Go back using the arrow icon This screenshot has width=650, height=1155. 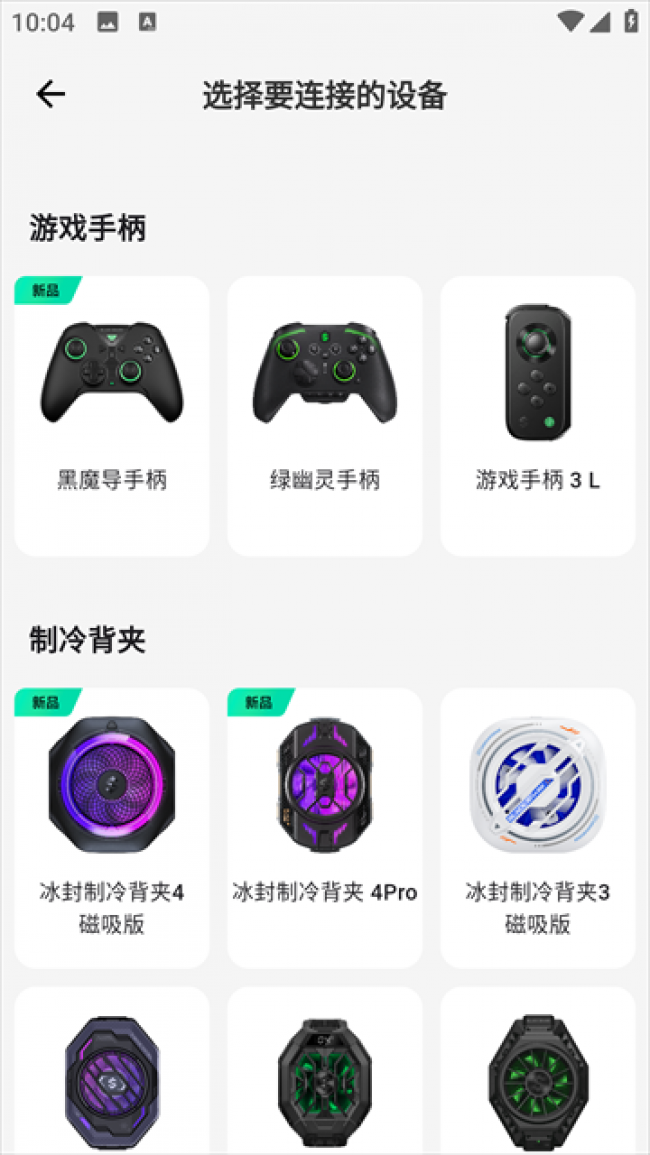pos(50,94)
